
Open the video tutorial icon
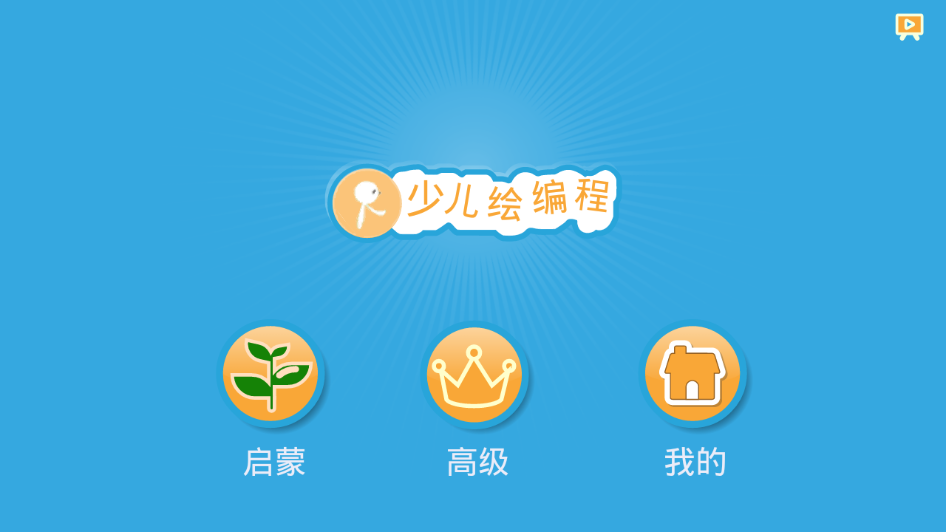908,26
